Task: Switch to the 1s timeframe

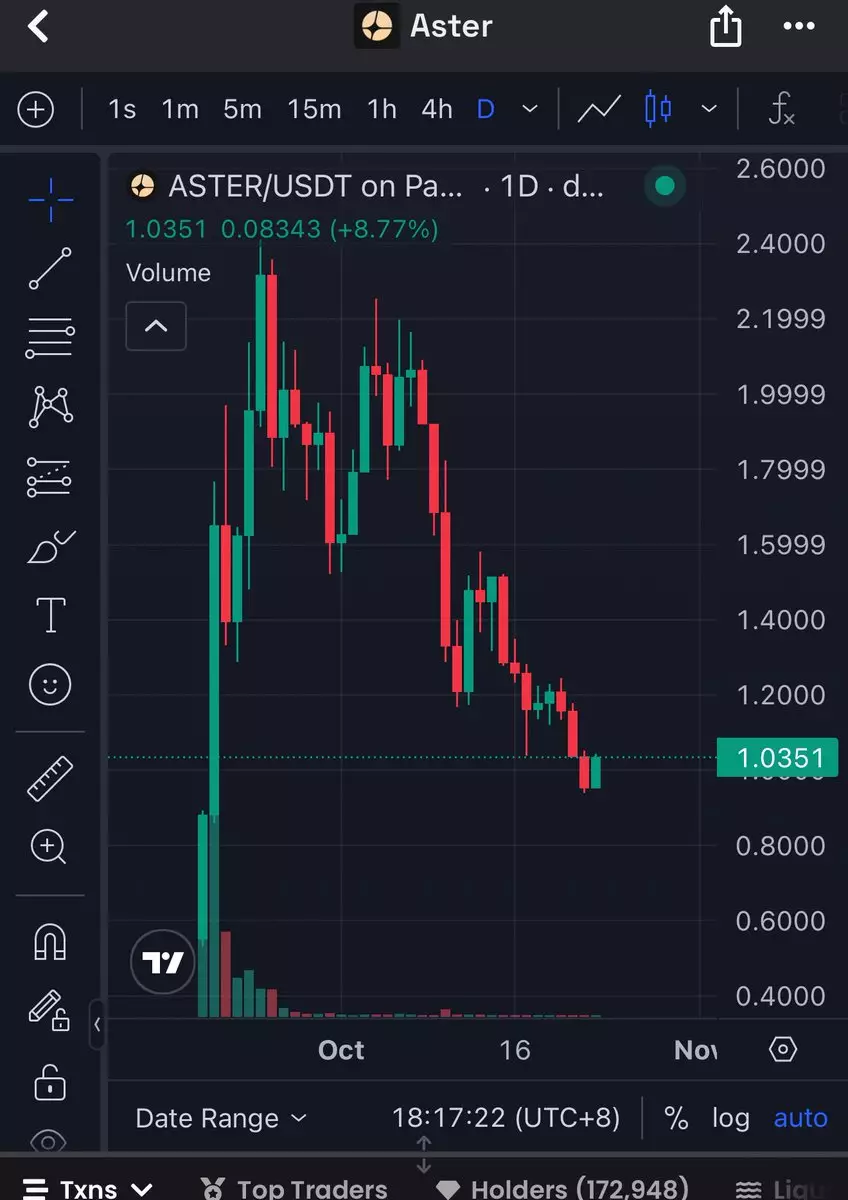Action: (x=121, y=109)
